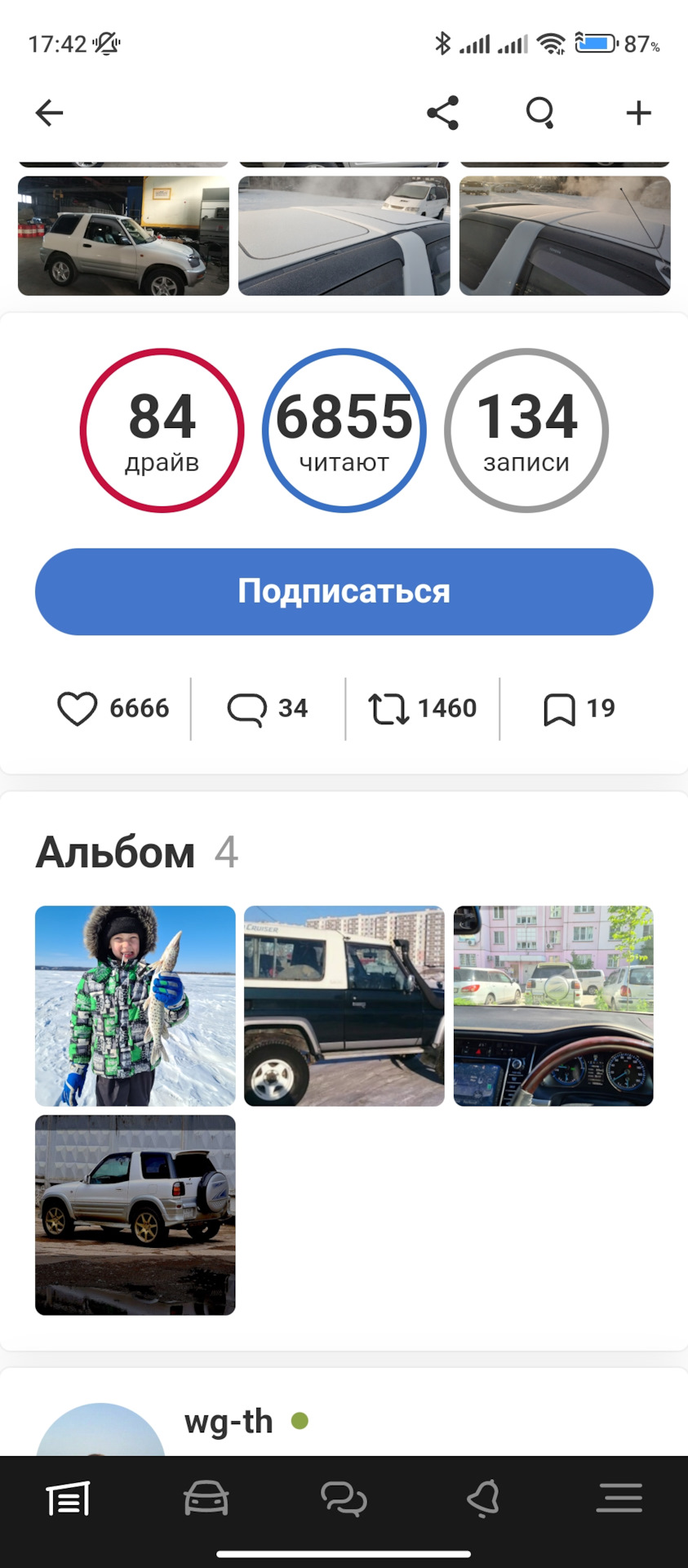Open the messages tab in bottom navigation

pos(344,1499)
